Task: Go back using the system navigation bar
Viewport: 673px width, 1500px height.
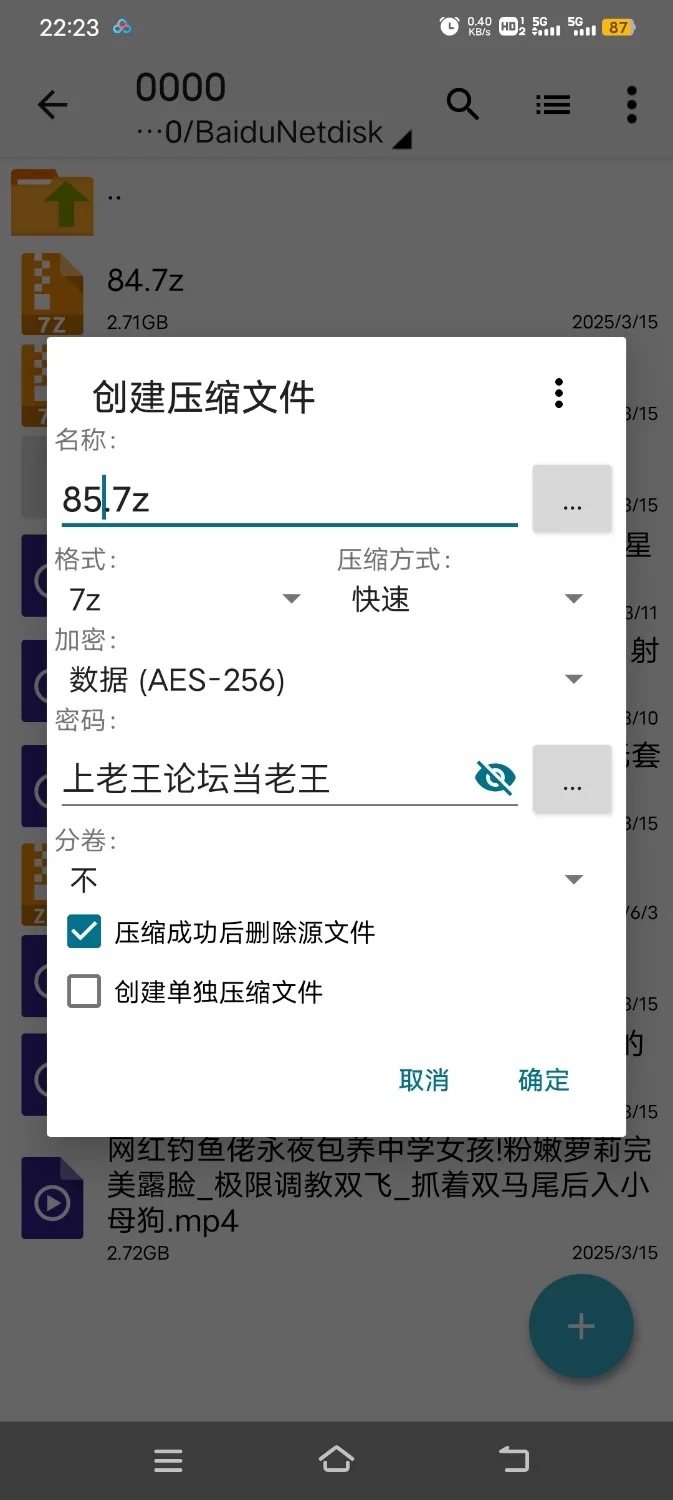Action: tap(514, 1460)
